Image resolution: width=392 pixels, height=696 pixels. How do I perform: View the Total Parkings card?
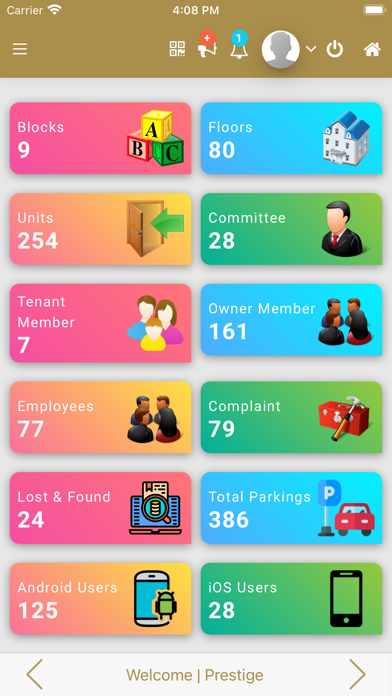[x=291, y=508]
